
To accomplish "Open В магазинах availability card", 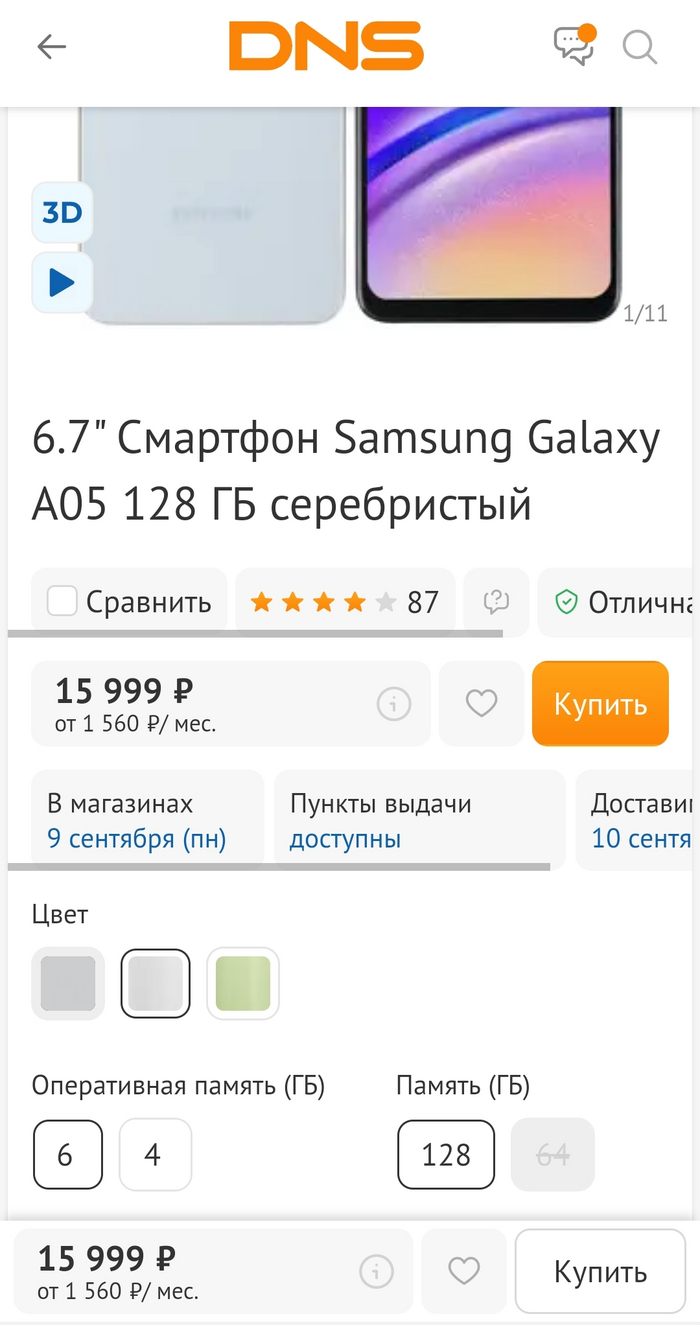I will [x=147, y=820].
